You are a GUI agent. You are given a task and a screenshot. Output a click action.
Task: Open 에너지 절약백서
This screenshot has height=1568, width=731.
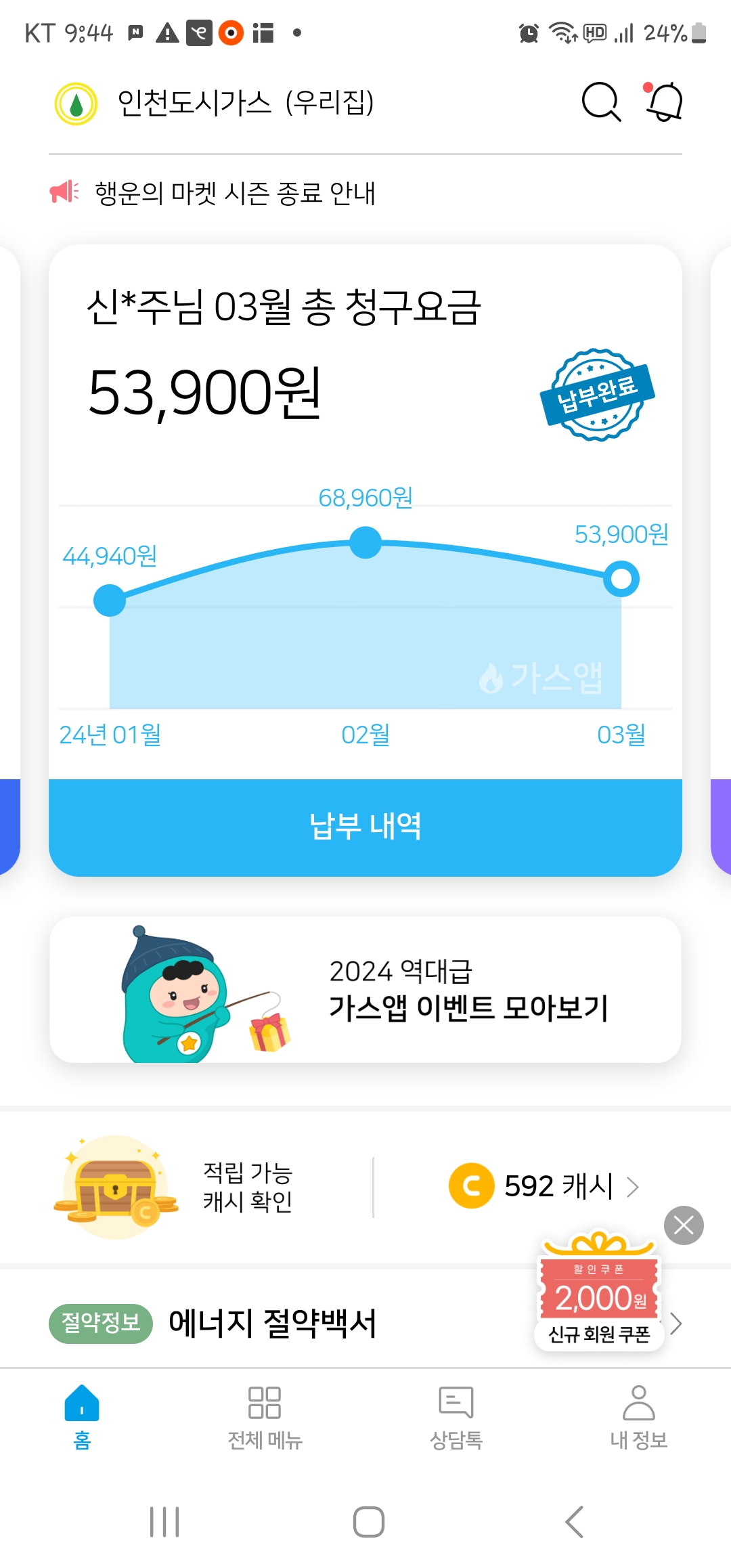point(272,1323)
